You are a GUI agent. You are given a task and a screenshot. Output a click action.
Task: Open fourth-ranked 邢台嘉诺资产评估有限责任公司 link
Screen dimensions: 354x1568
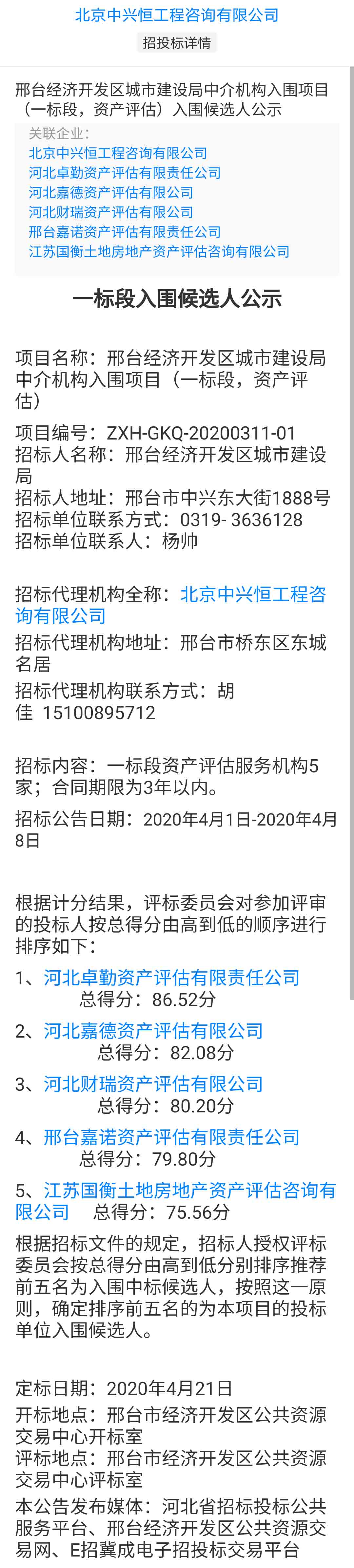(x=171, y=1136)
